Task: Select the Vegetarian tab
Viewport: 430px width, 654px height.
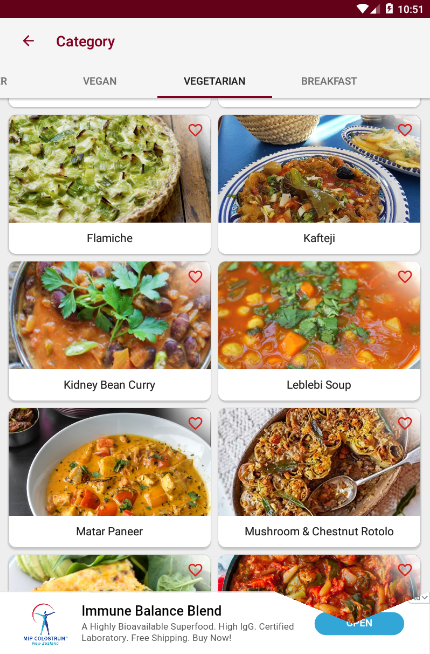Action: pos(214,81)
